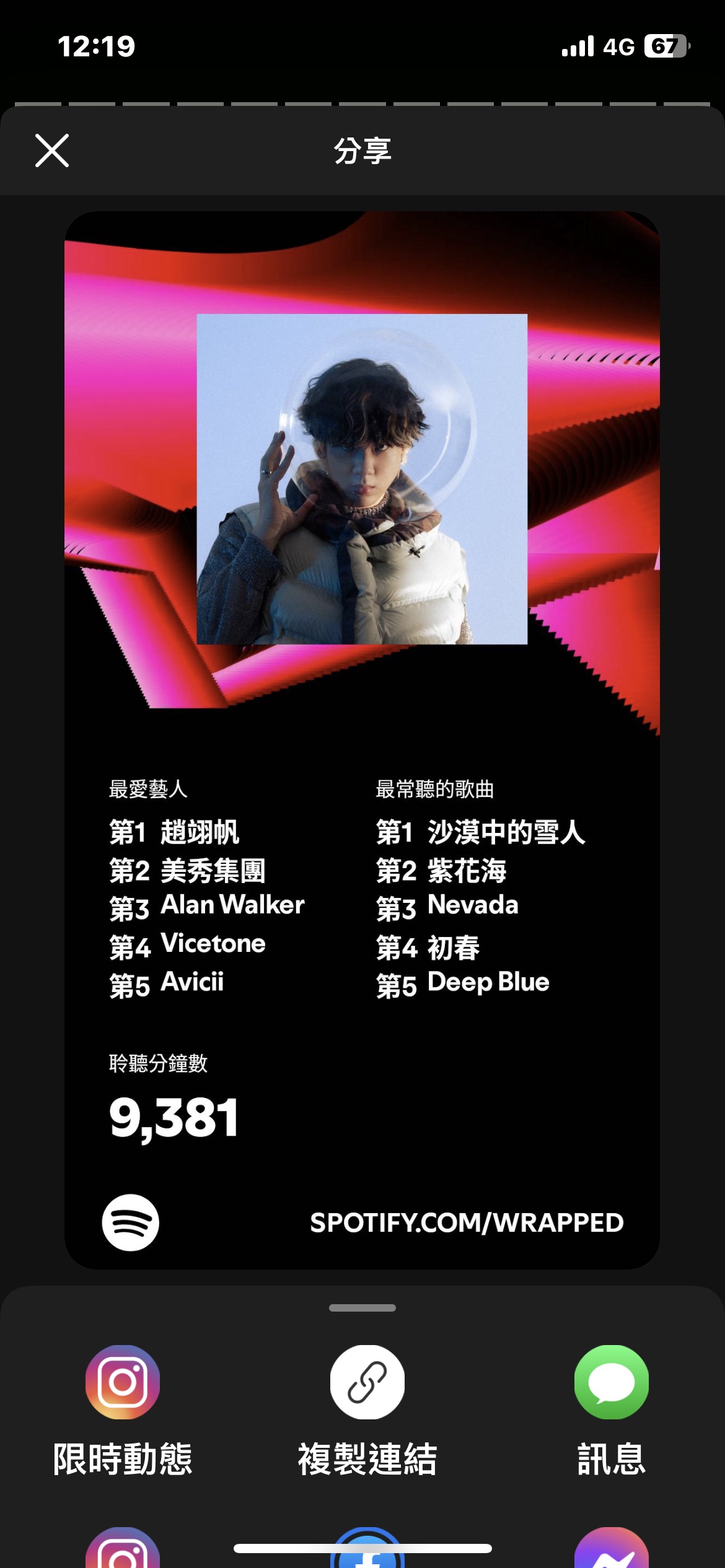Close the 分享 share sheet
The width and height of the screenshot is (725, 1568).
52,150
